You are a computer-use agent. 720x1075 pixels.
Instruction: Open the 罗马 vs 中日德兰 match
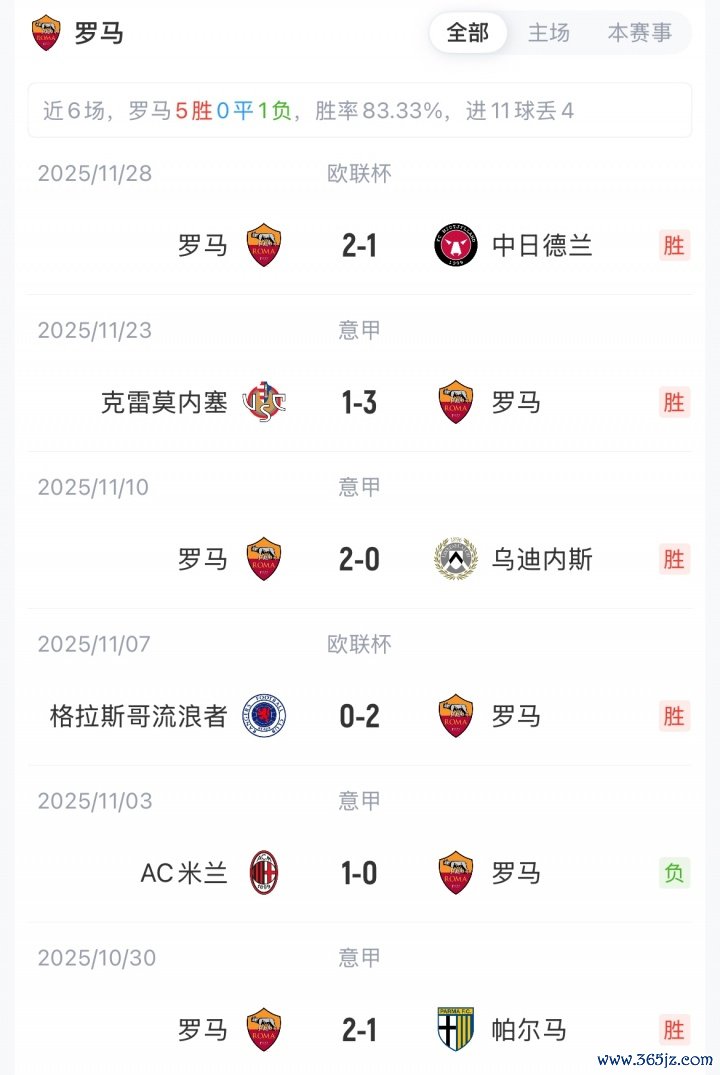(x=359, y=245)
